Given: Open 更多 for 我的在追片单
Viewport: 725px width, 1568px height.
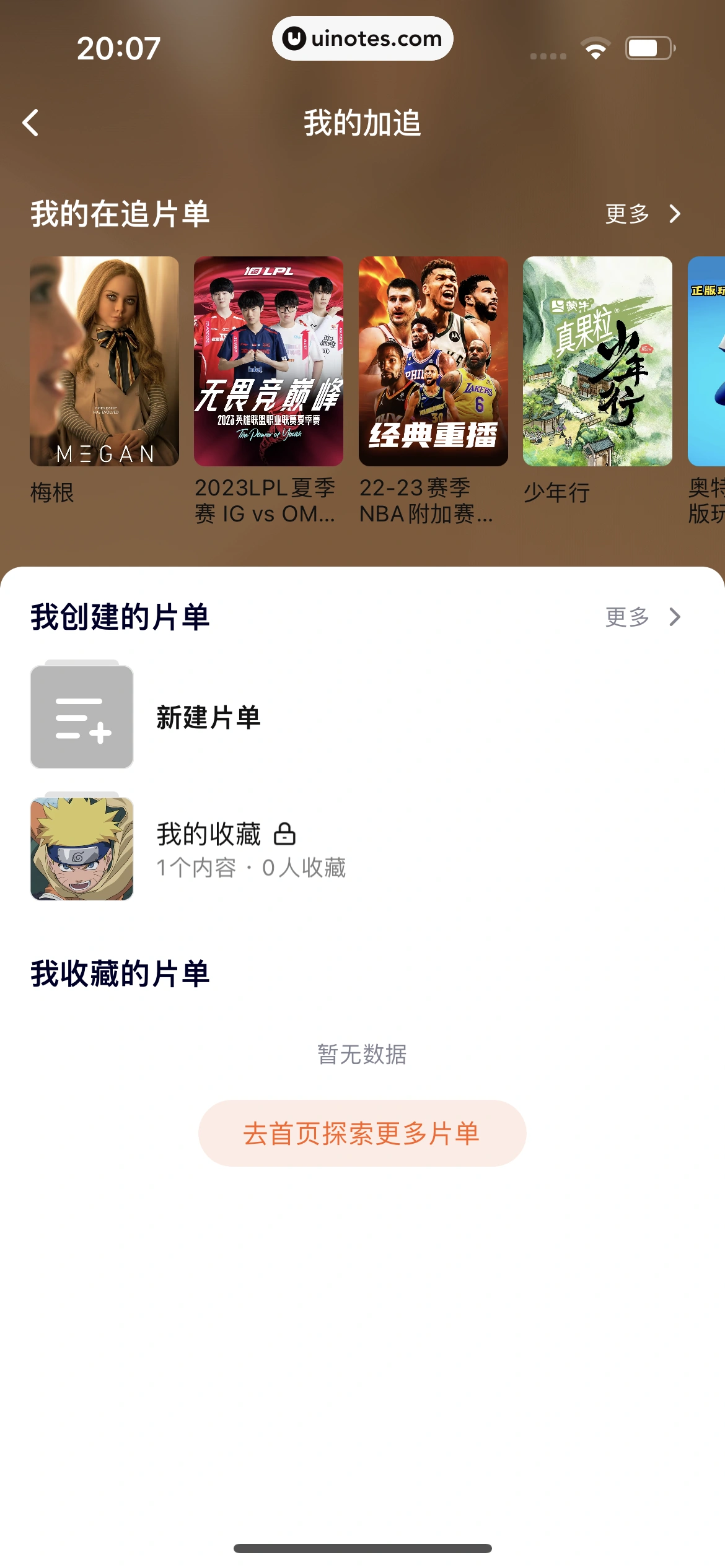Looking at the screenshot, I should 643,214.
